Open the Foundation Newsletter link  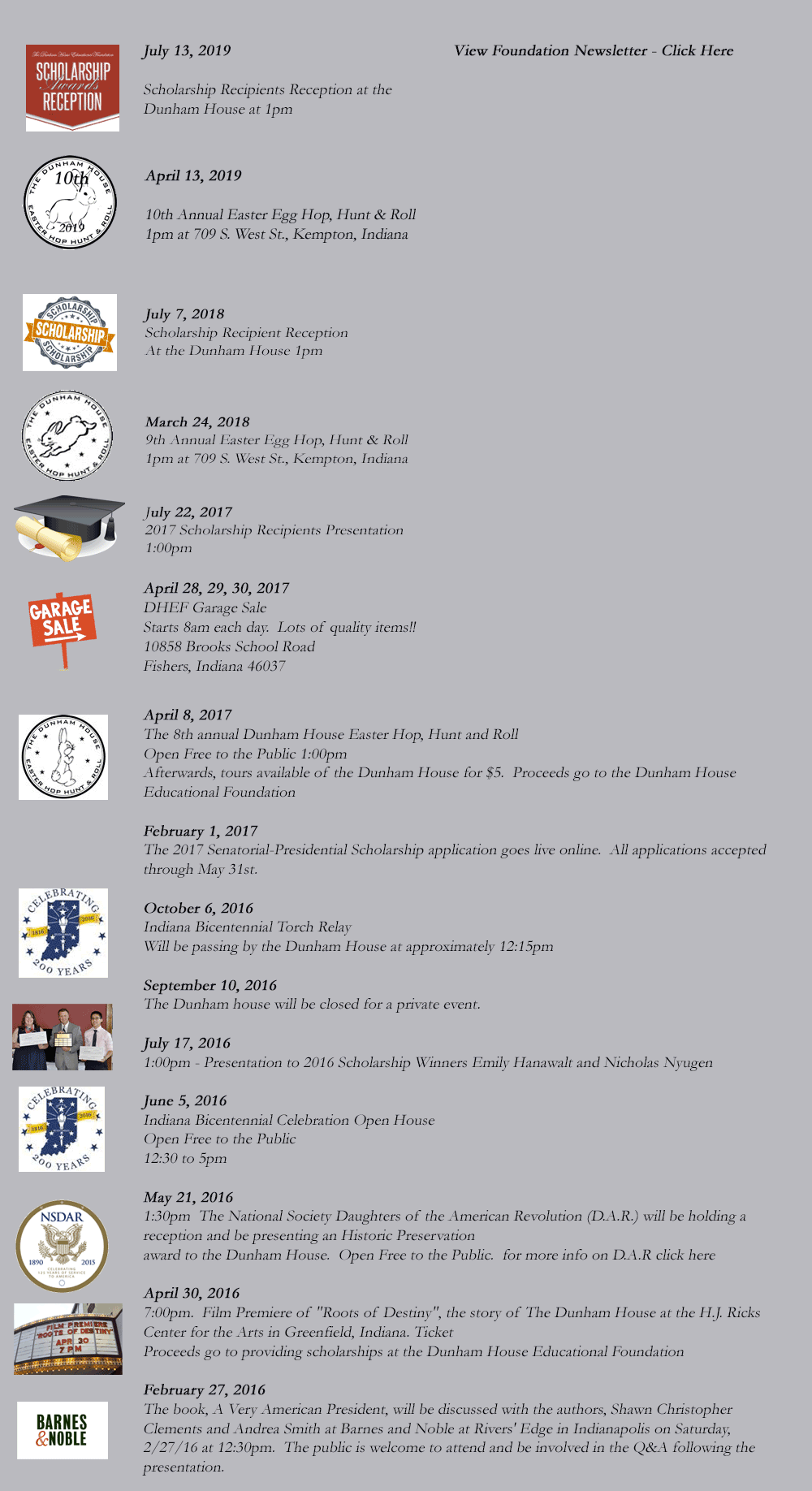click(x=594, y=51)
